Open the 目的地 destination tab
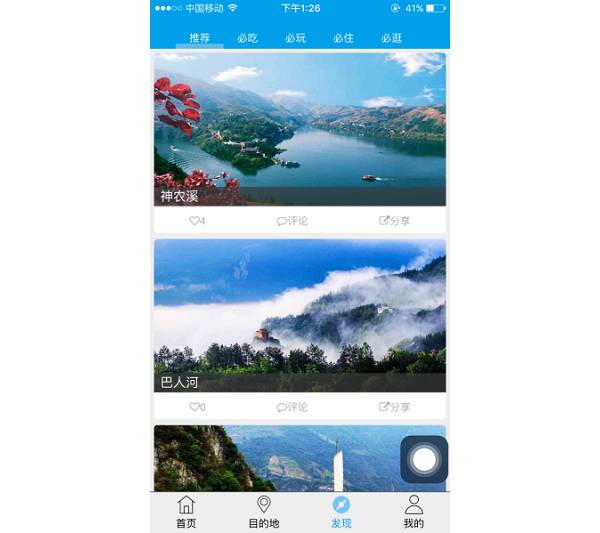 click(264, 511)
